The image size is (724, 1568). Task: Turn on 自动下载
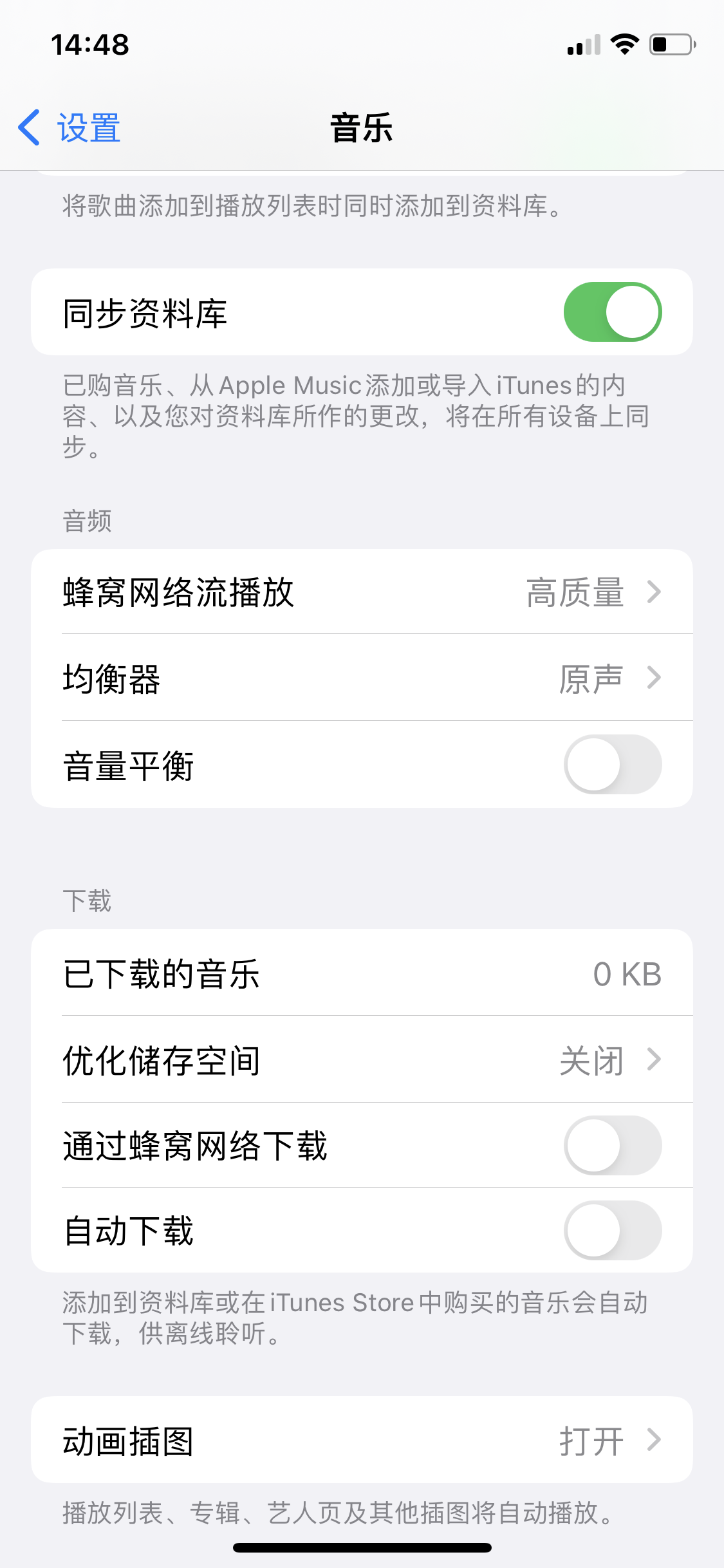(x=612, y=1231)
